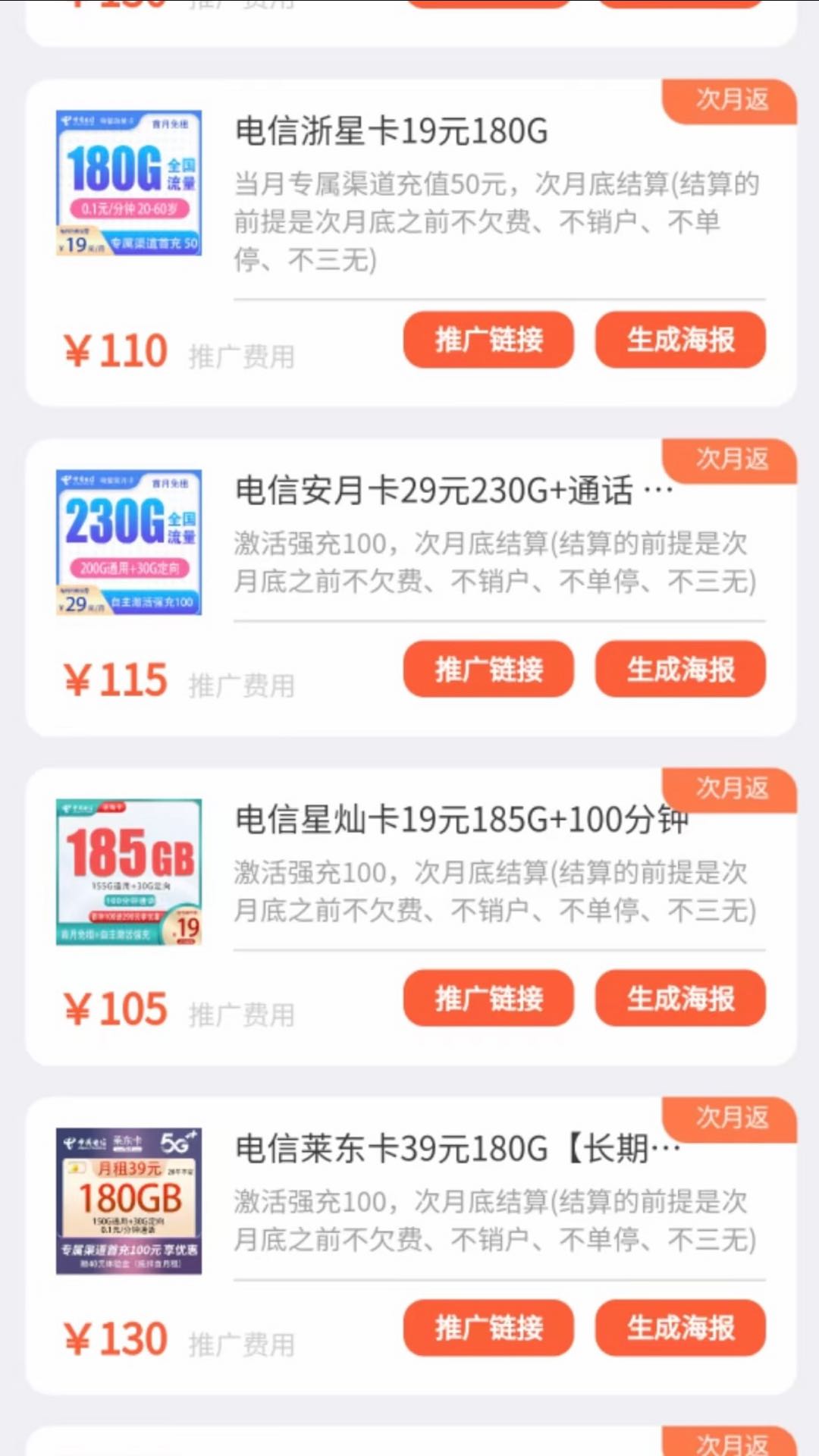Open the 电信星灿卡 185GB card image

[x=129, y=871]
